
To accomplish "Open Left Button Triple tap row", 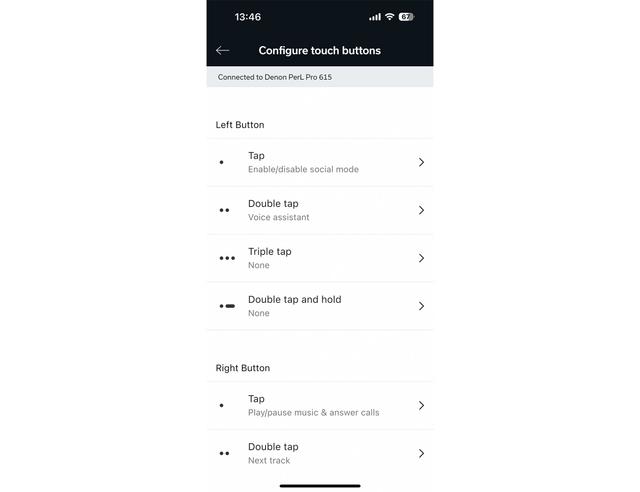I will [x=320, y=258].
